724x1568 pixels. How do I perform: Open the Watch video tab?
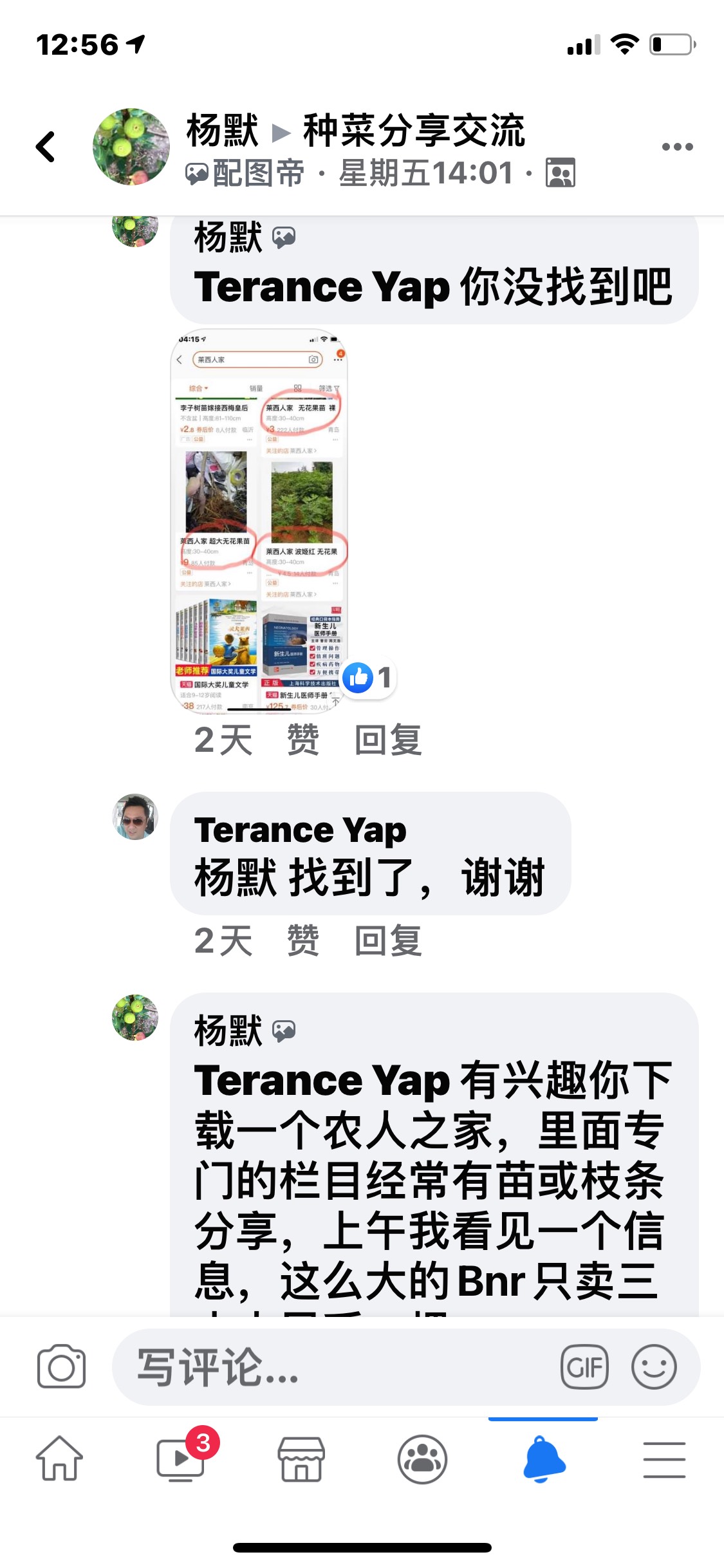(x=181, y=1459)
